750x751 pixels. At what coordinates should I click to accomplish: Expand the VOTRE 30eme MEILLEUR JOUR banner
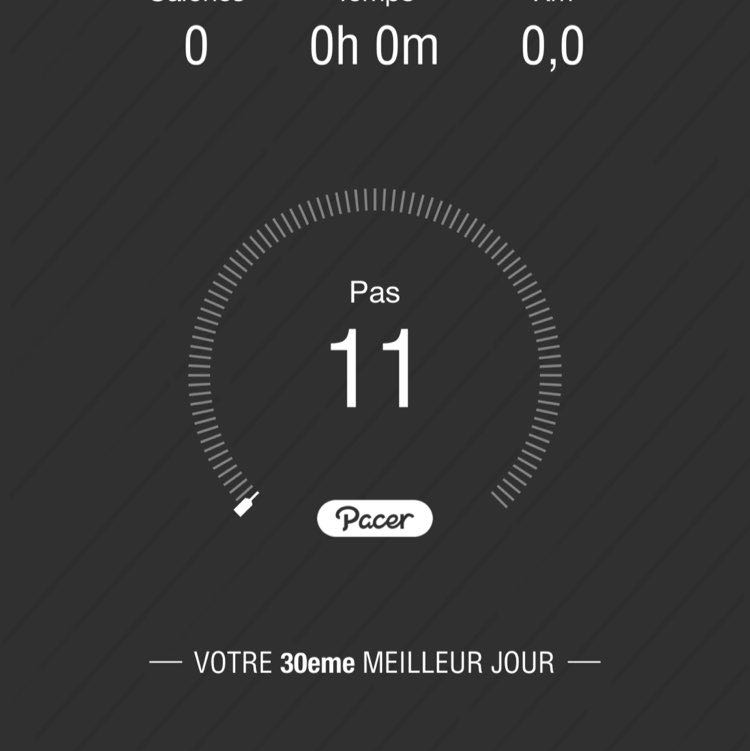pyautogui.click(x=375, y=660)
